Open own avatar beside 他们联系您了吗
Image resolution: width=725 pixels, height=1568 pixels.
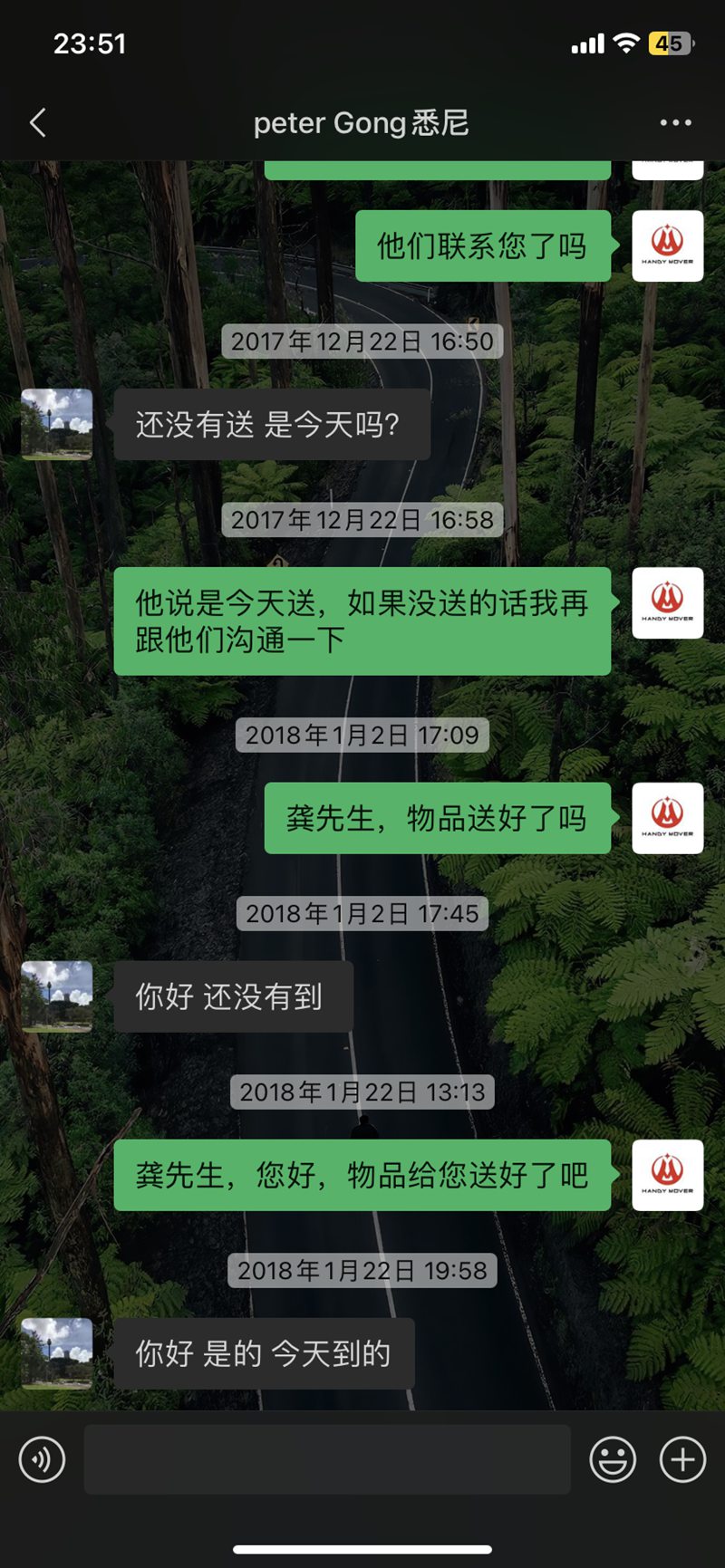pyautogui.click(x=667, y=245)
